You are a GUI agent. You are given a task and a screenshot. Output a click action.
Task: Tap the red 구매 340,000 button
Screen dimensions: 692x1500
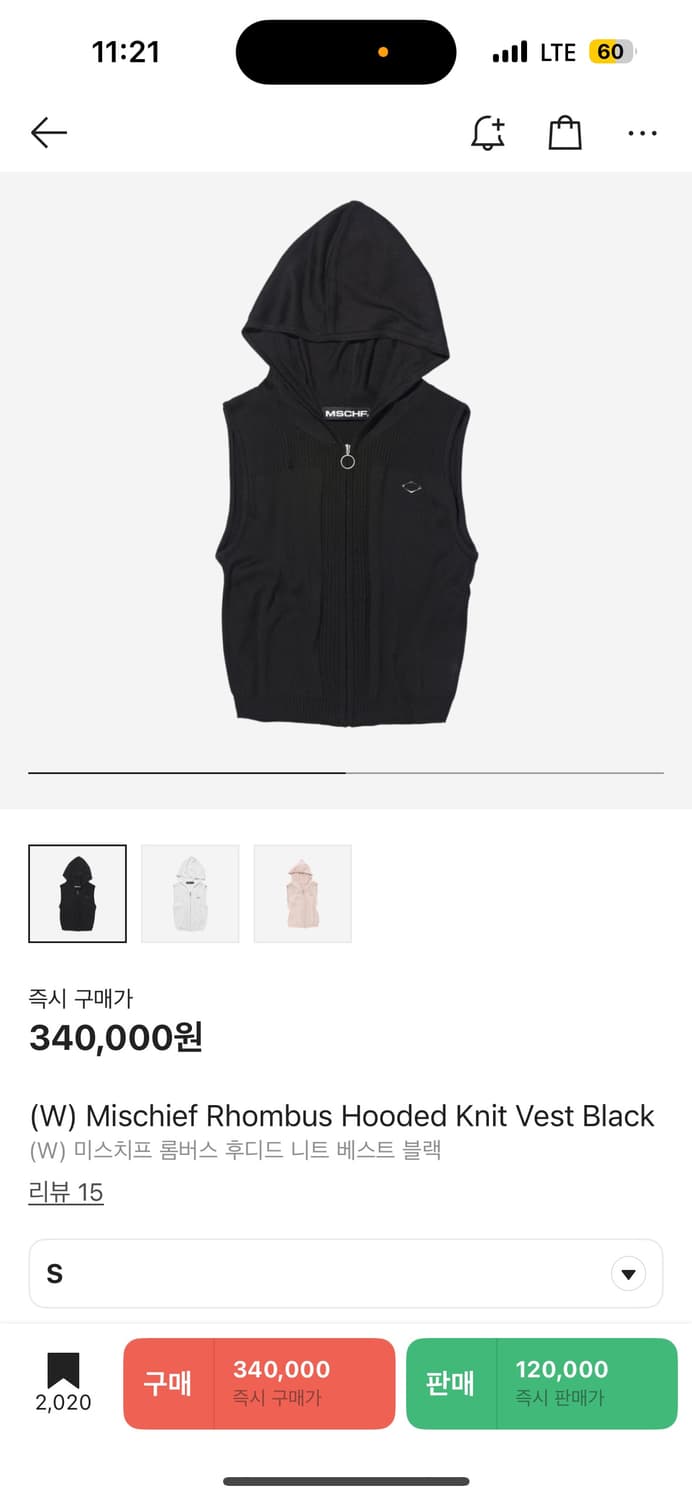pos(259,1383)
